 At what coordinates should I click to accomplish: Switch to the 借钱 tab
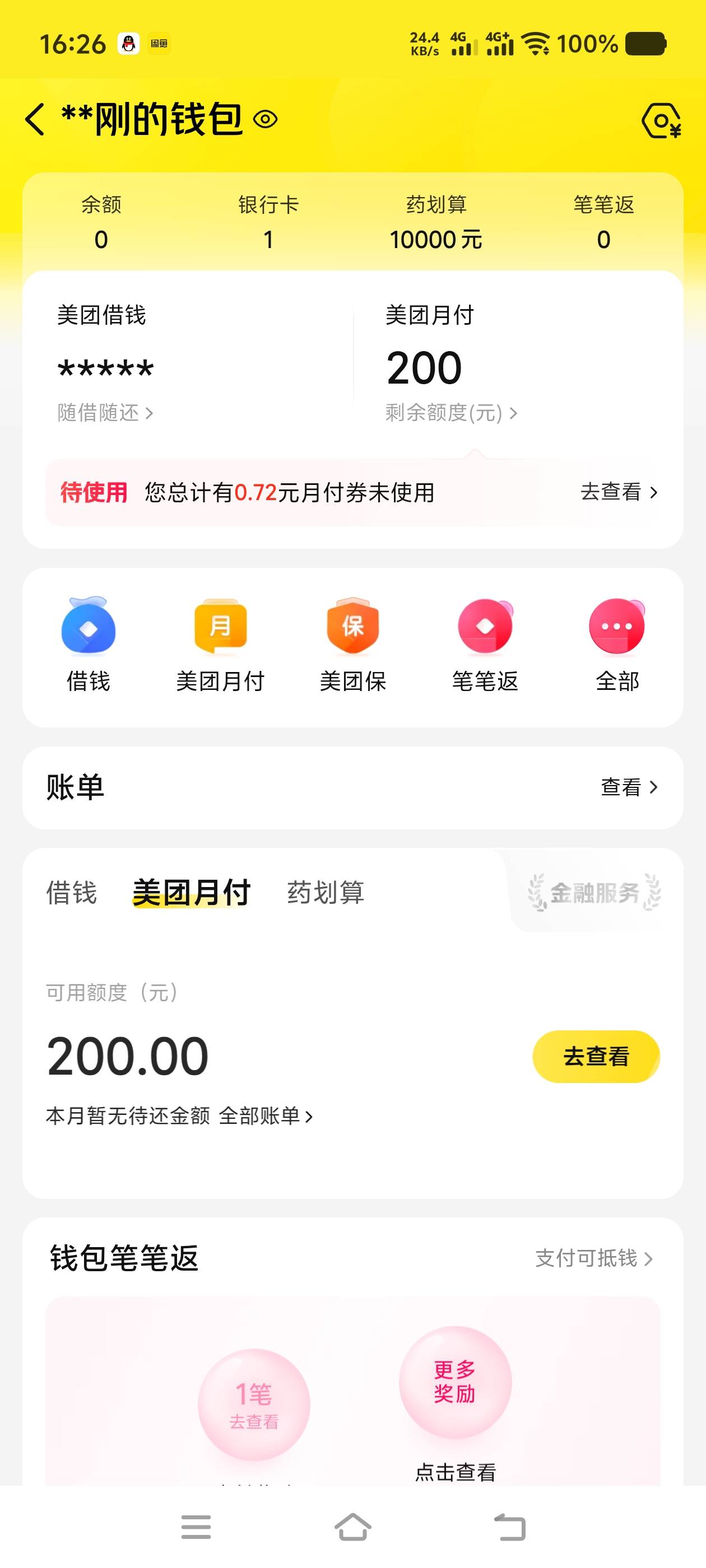[72, 893]
